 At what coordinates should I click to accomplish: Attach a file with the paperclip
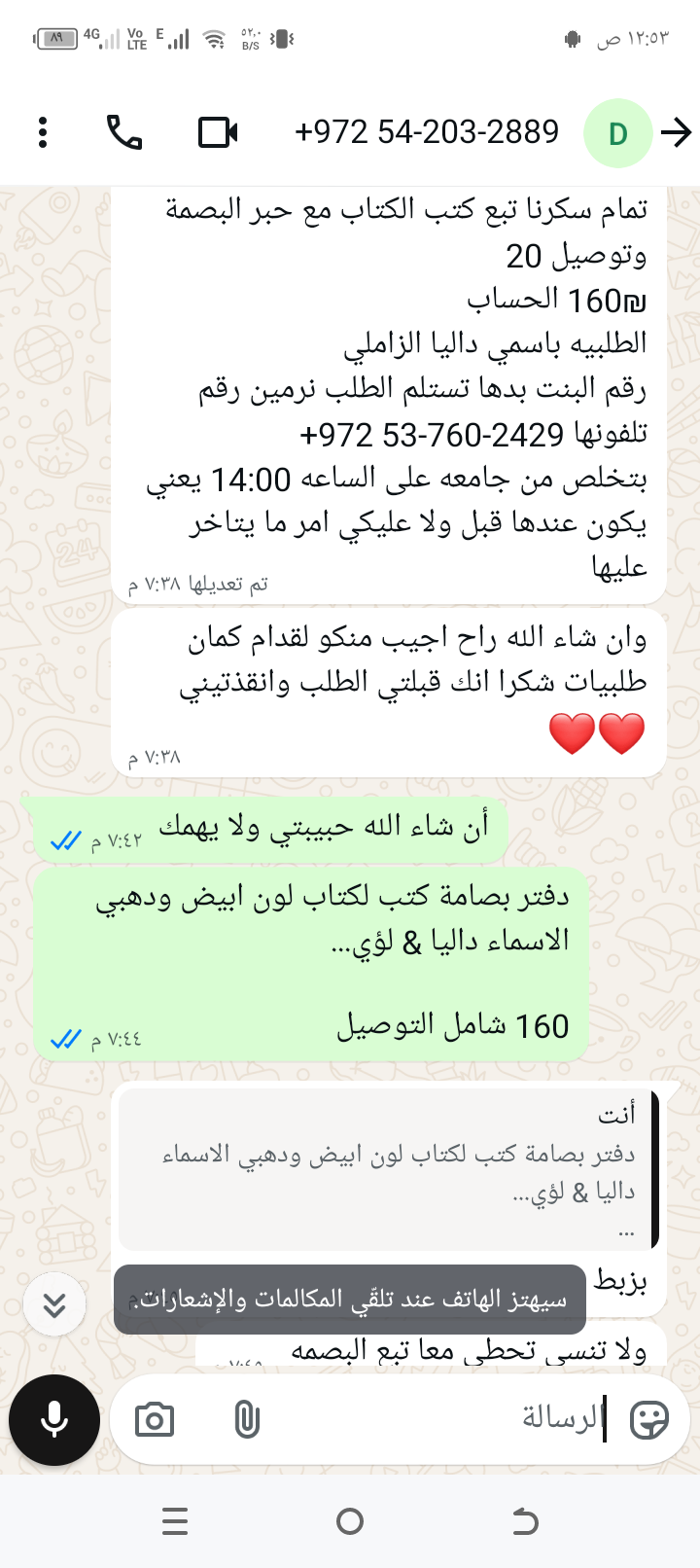247,1420
